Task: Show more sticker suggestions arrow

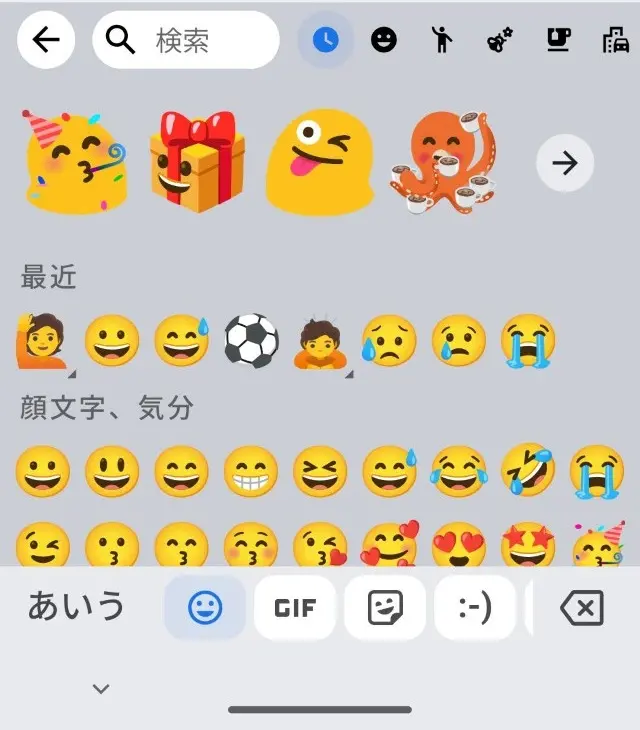Action: (x=565, y=162)
